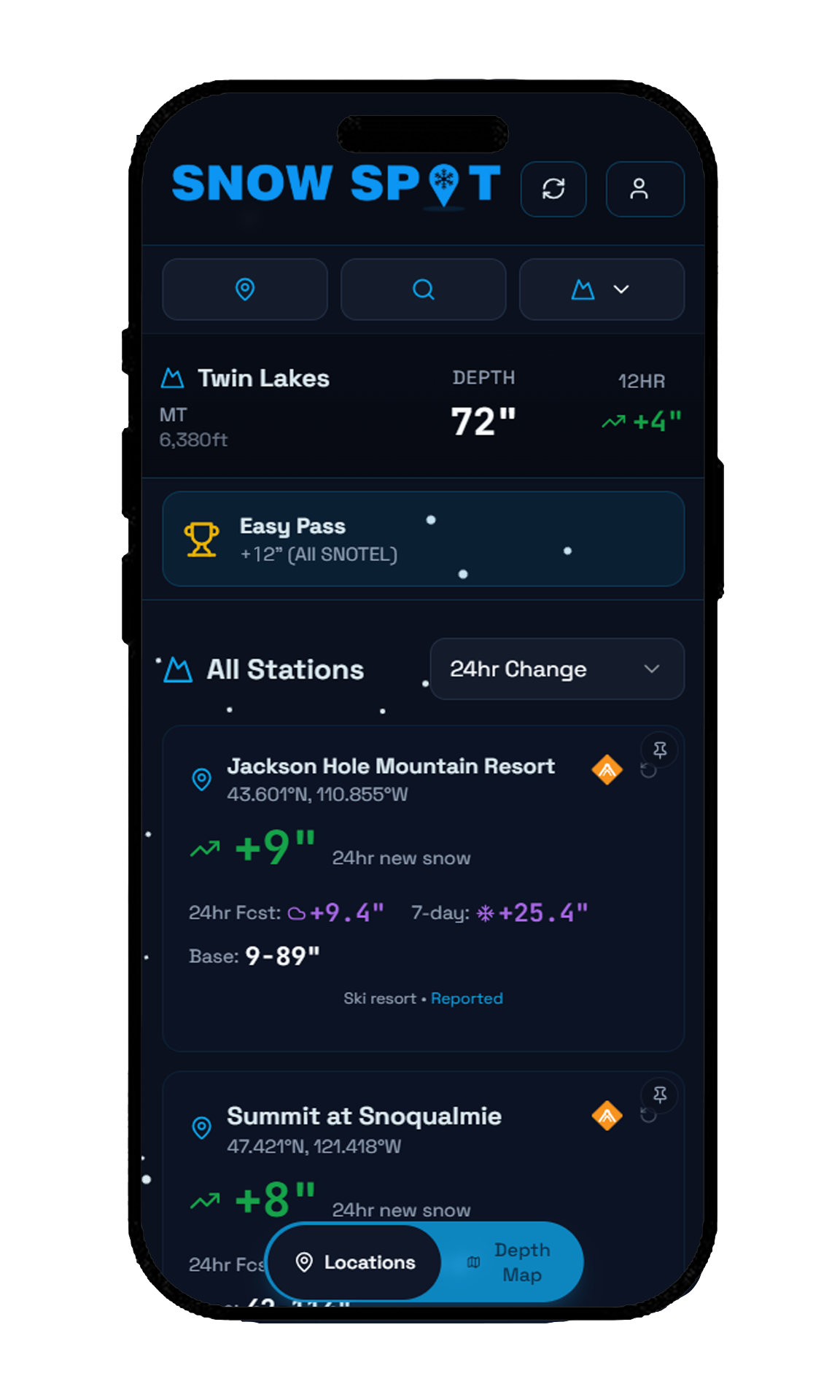Tap the Reported link for Jackson Hole

click(467, 999)
